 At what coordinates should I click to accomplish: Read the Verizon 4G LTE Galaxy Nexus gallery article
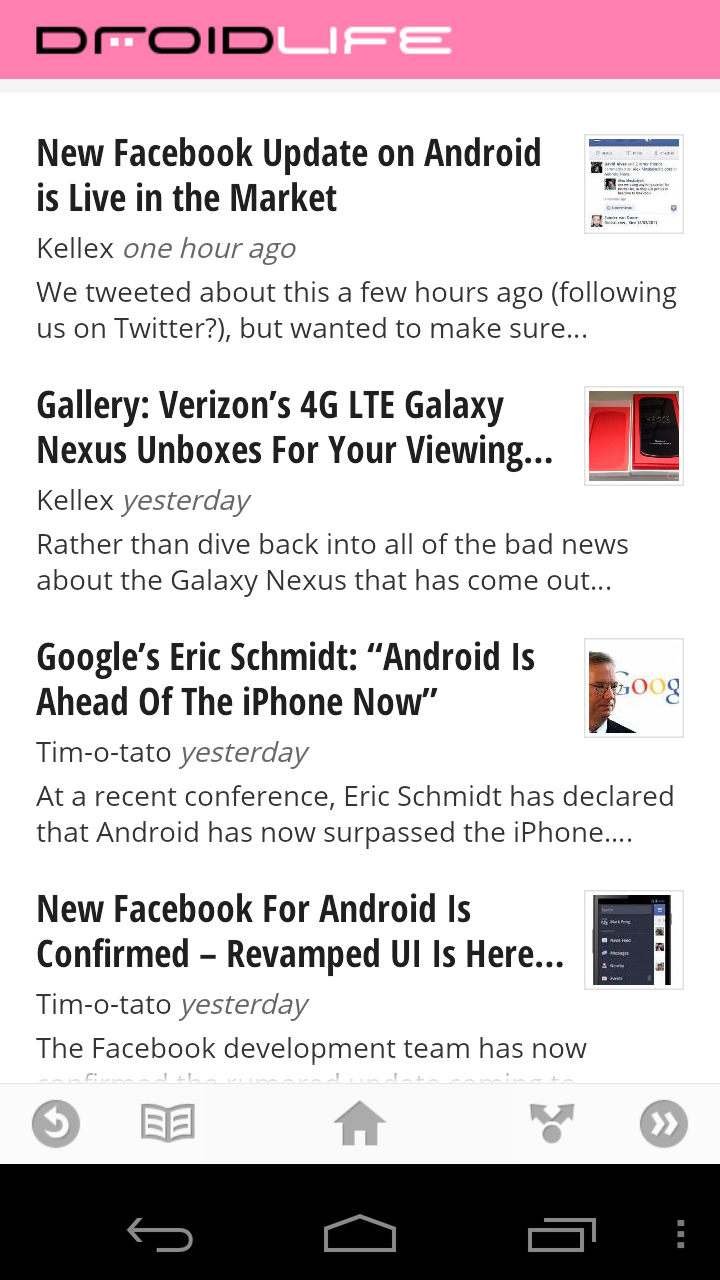[x=295, y=427]
